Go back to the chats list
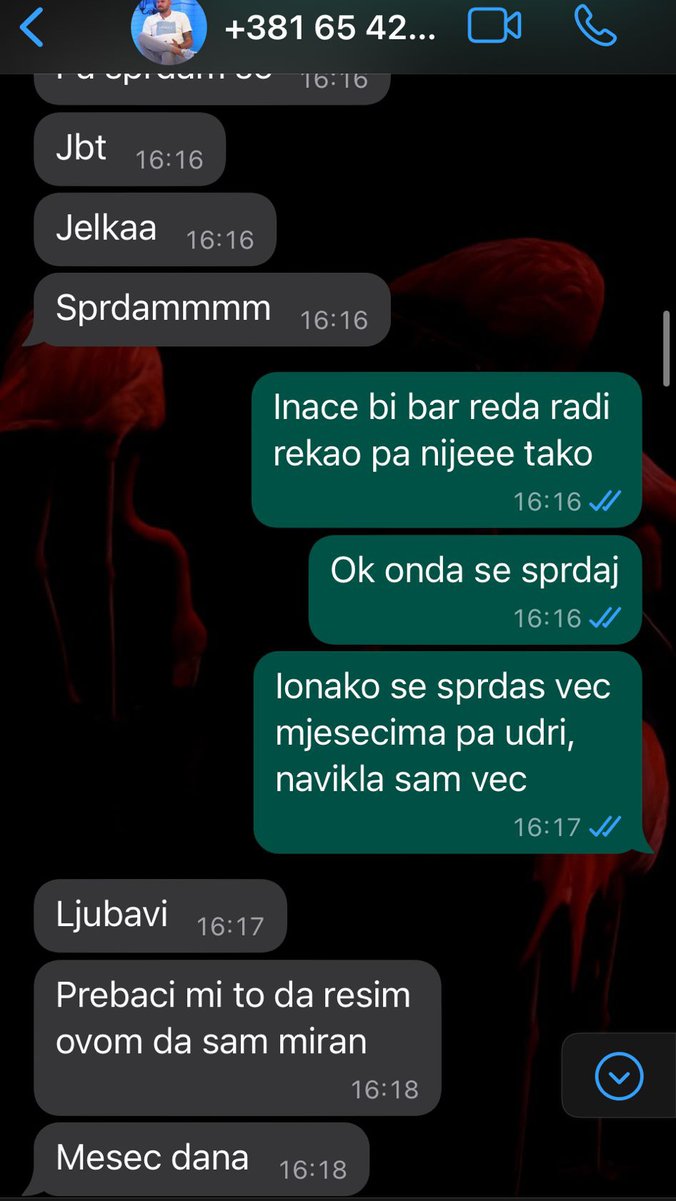This screenshot has width=676, height=1201. click(x=32, y=28)
